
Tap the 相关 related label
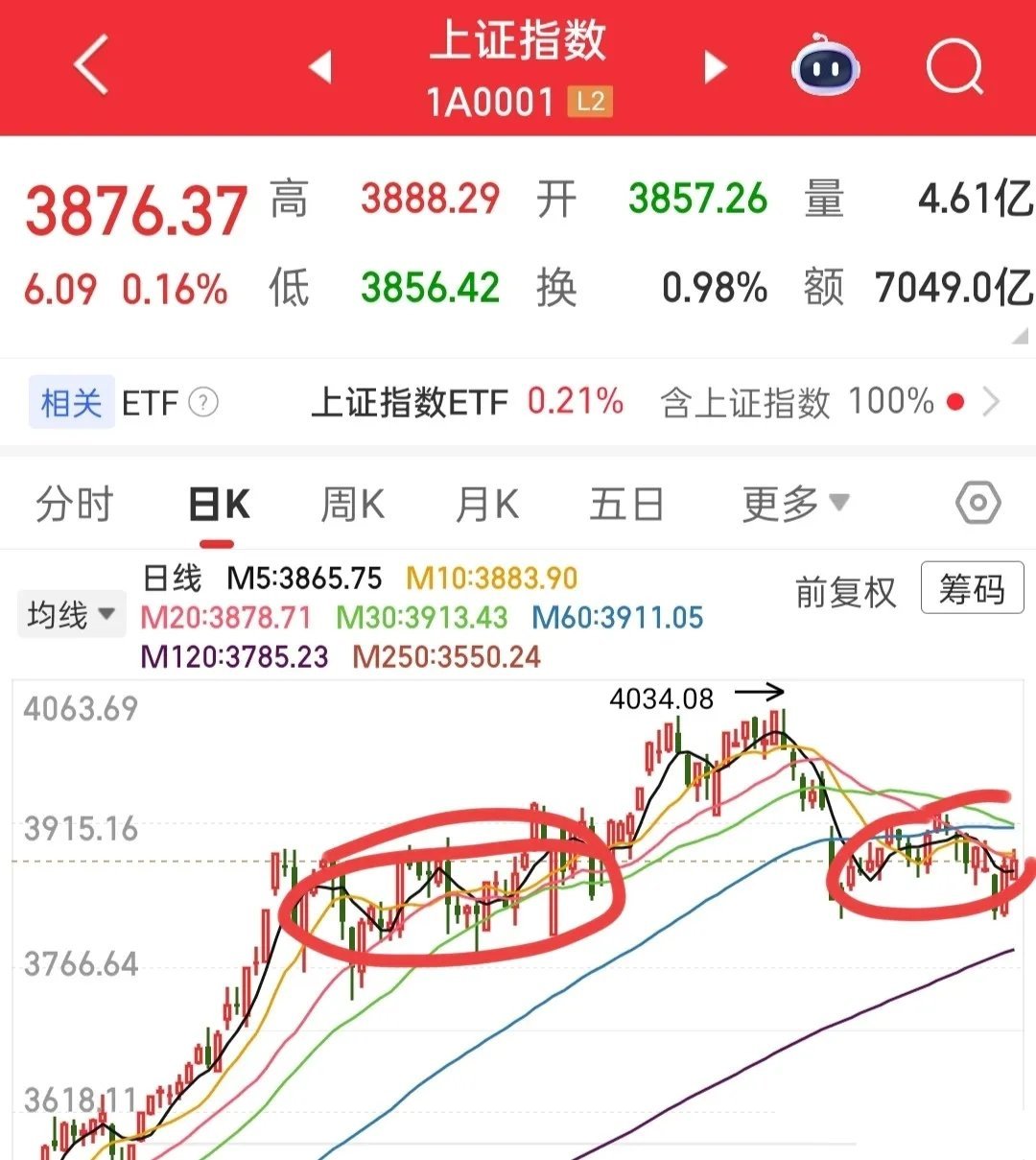click(71, 402)
